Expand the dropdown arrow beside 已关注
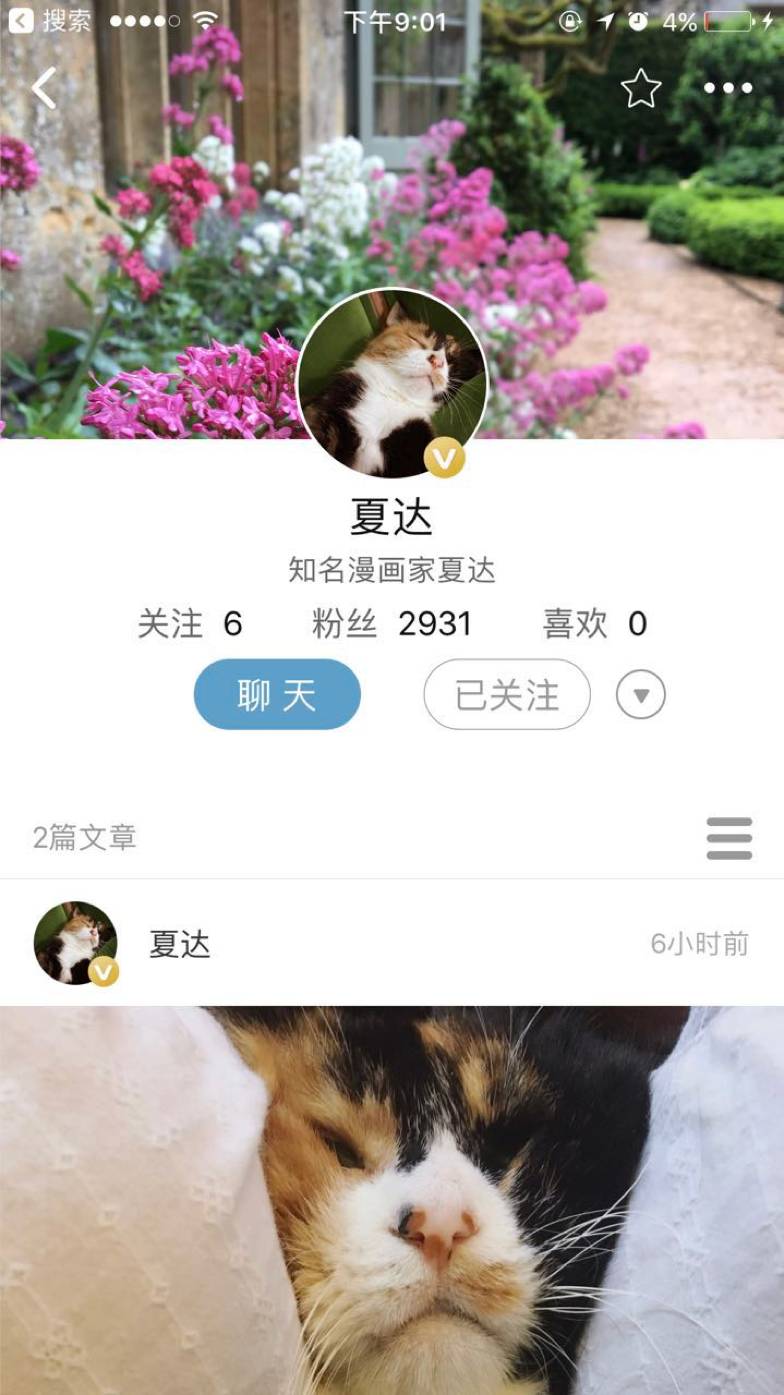This screenshot has height=1395, width=784. click(641, 694)
